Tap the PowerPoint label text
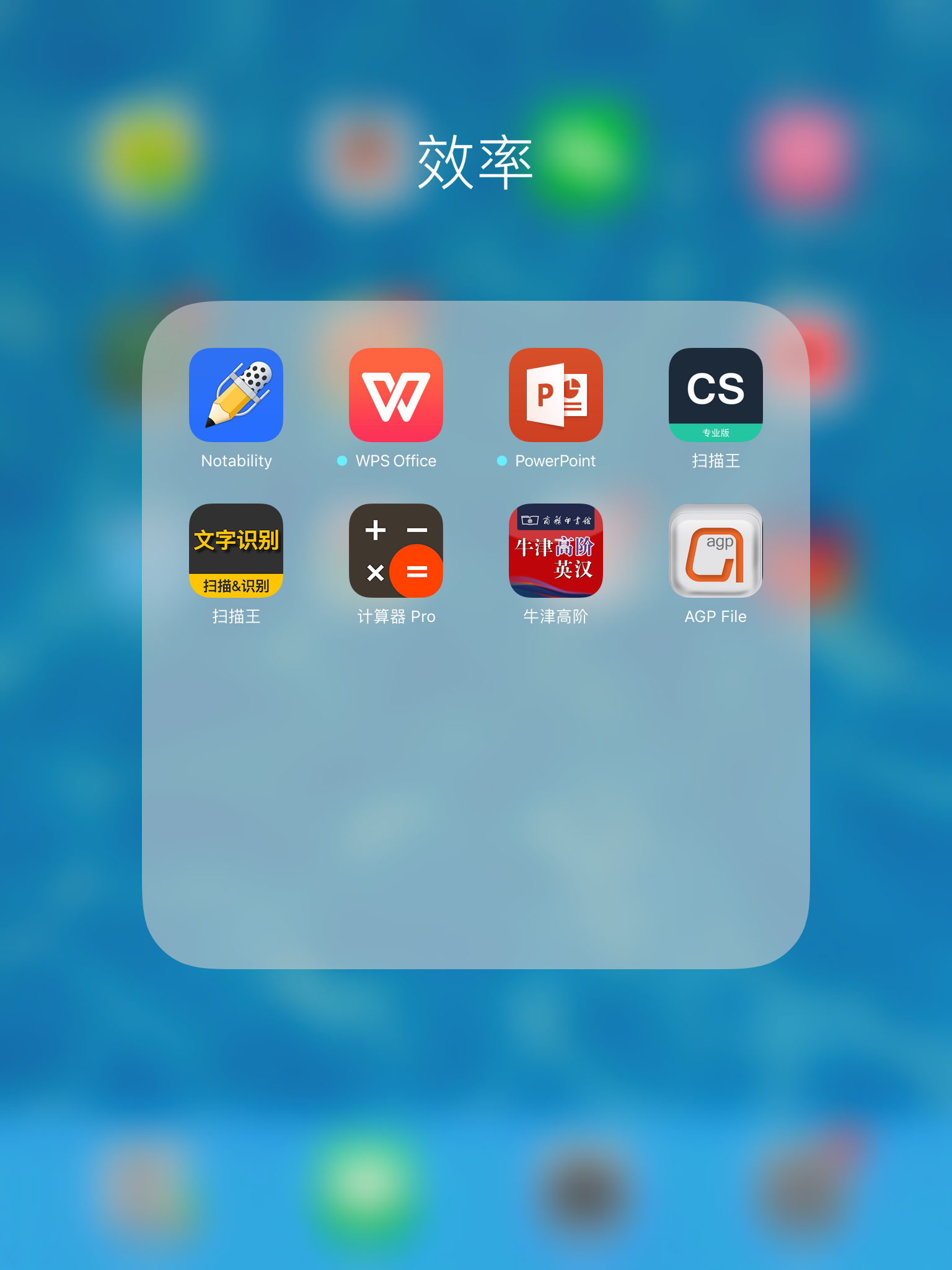The height and width of the screenshot is (1270, 952). pos(556,461)
